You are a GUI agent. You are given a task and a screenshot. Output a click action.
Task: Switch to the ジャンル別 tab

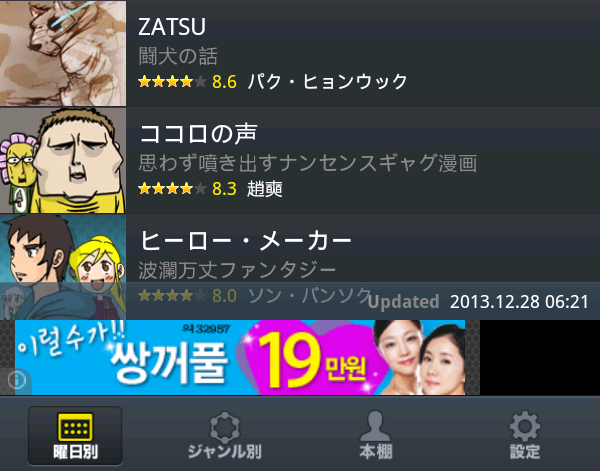[x=225, y=436]
